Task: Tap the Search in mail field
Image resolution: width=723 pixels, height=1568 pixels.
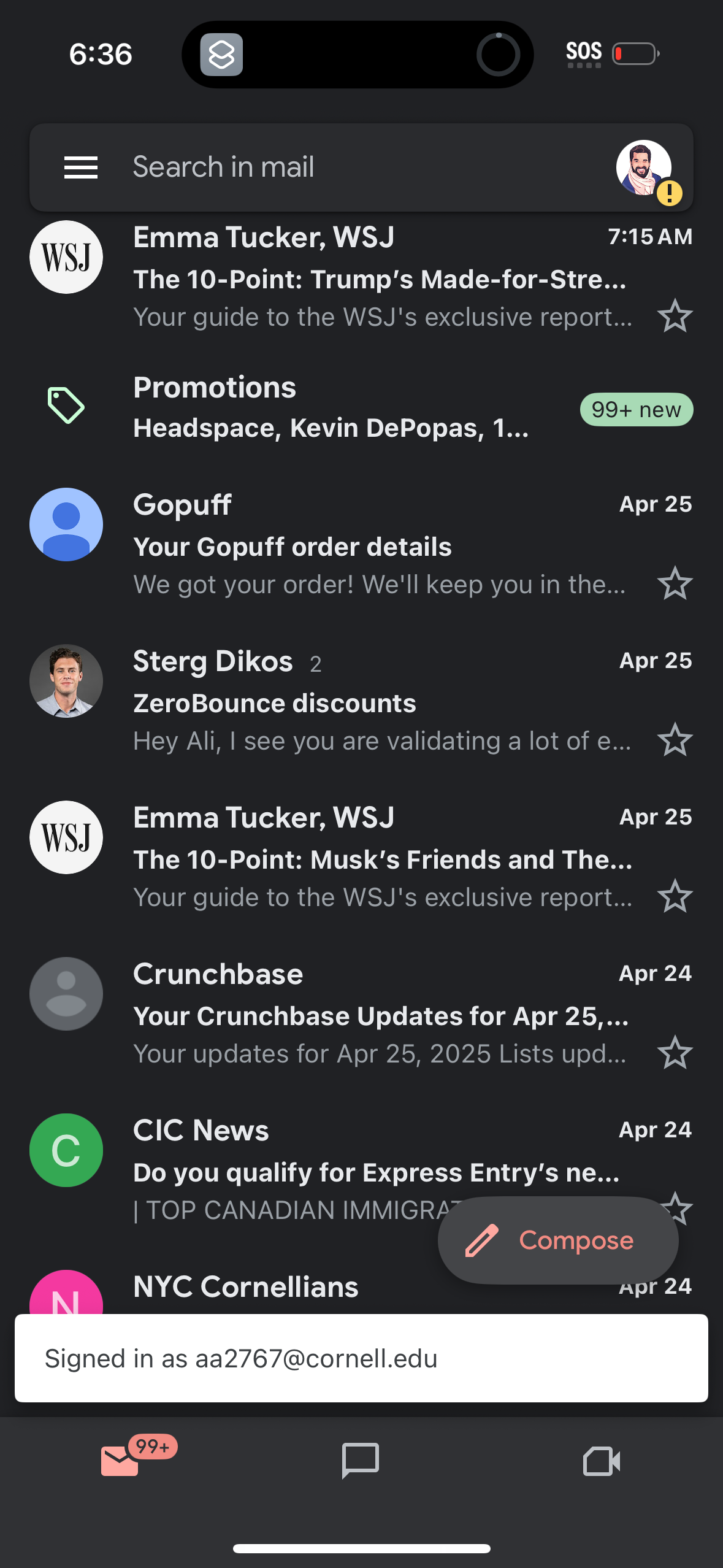Action: 307,167
